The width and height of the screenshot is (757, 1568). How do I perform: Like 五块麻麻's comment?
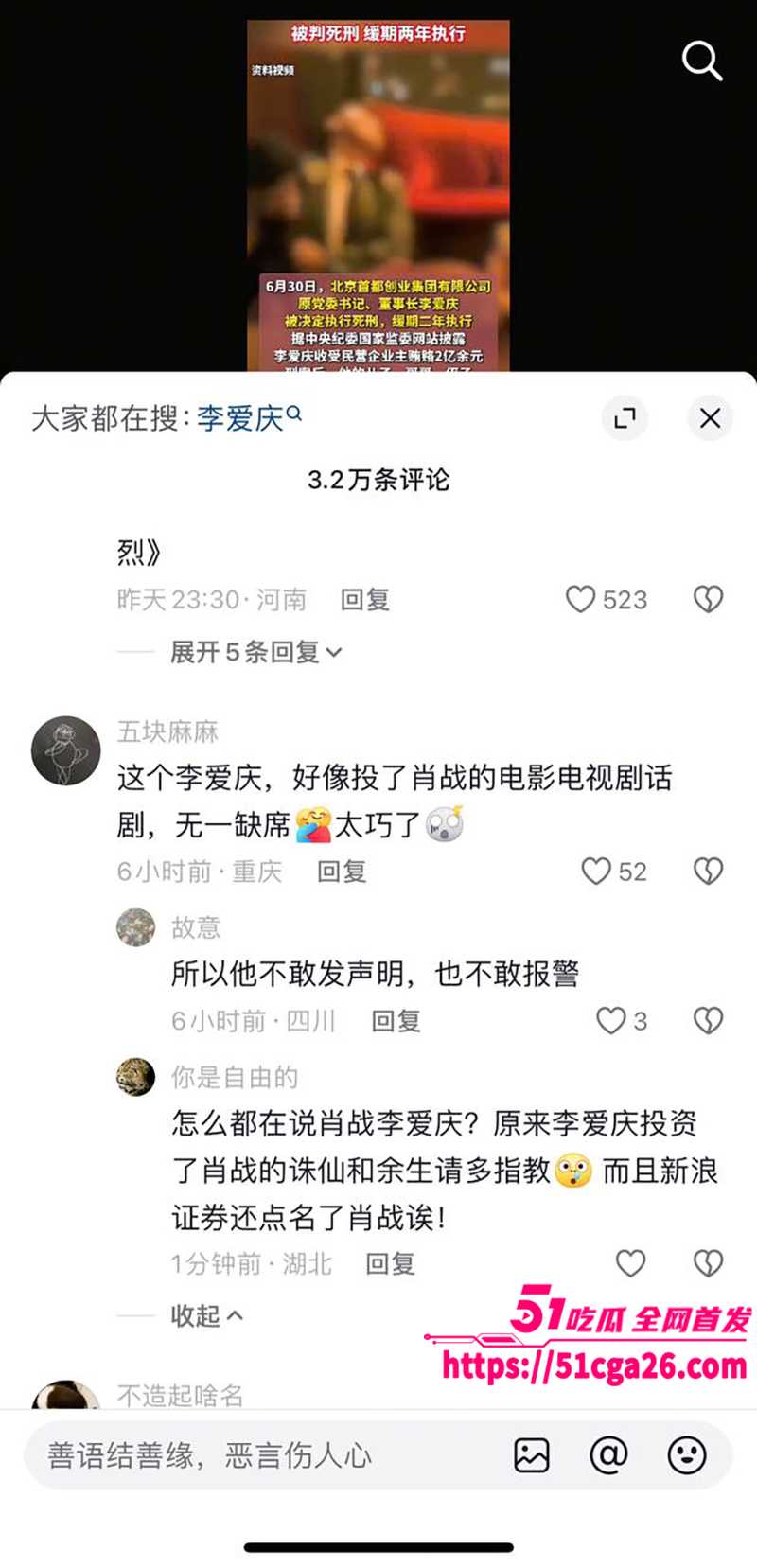pyautogui.click(x=596, y=872)
